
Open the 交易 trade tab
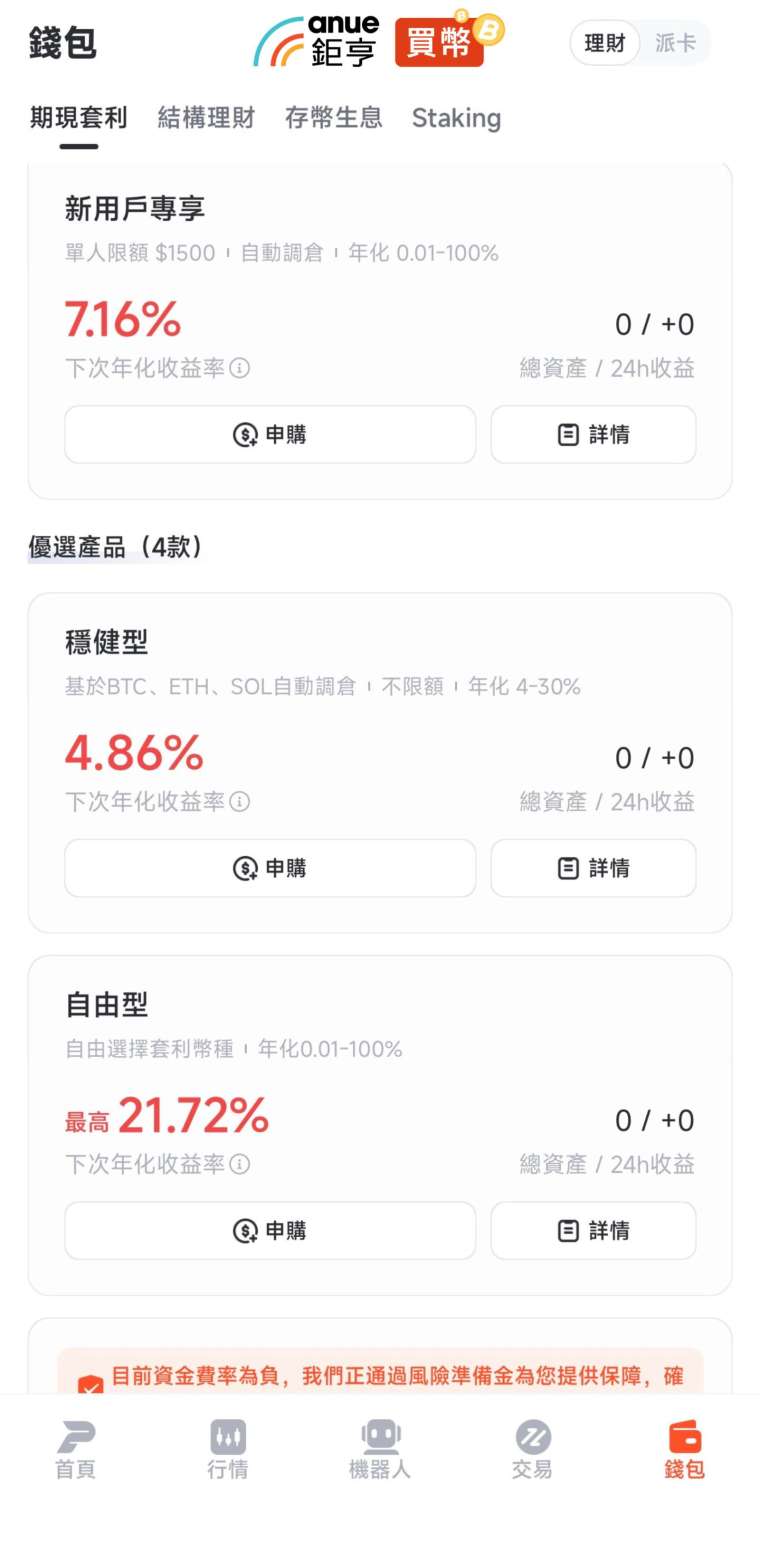[532, 1450]
